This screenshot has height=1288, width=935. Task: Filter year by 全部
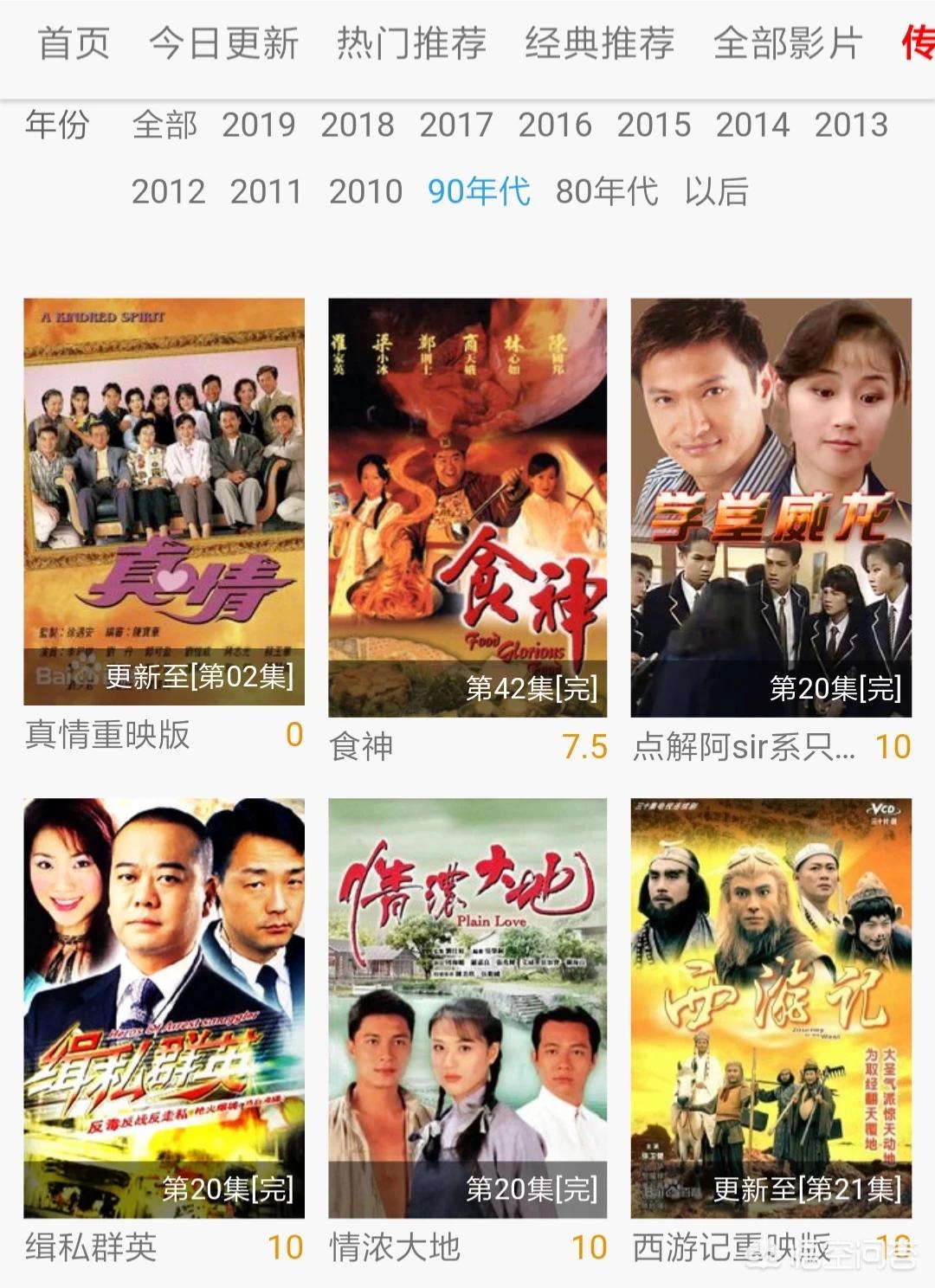[x=166, y=125]
